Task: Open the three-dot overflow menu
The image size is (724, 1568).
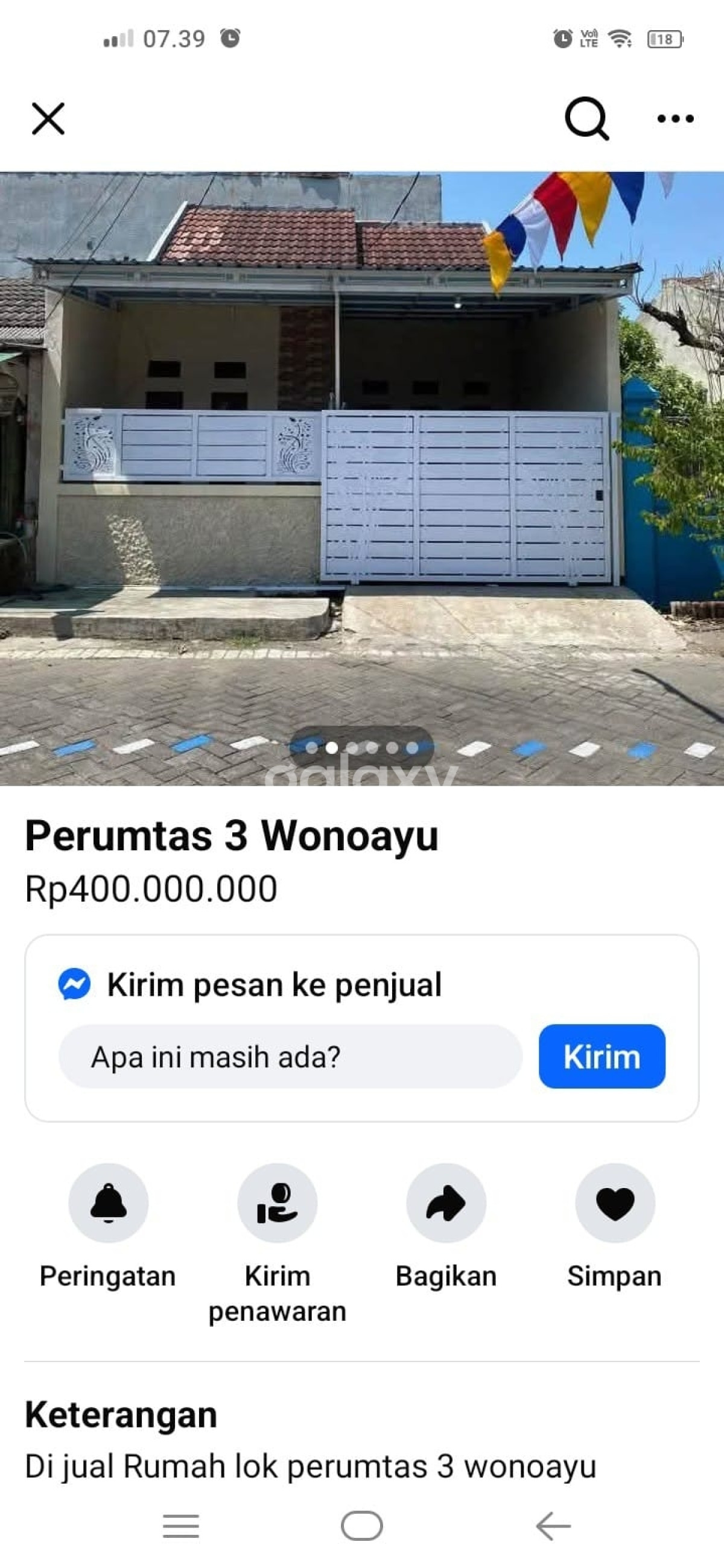Action: tap(675, 119)
